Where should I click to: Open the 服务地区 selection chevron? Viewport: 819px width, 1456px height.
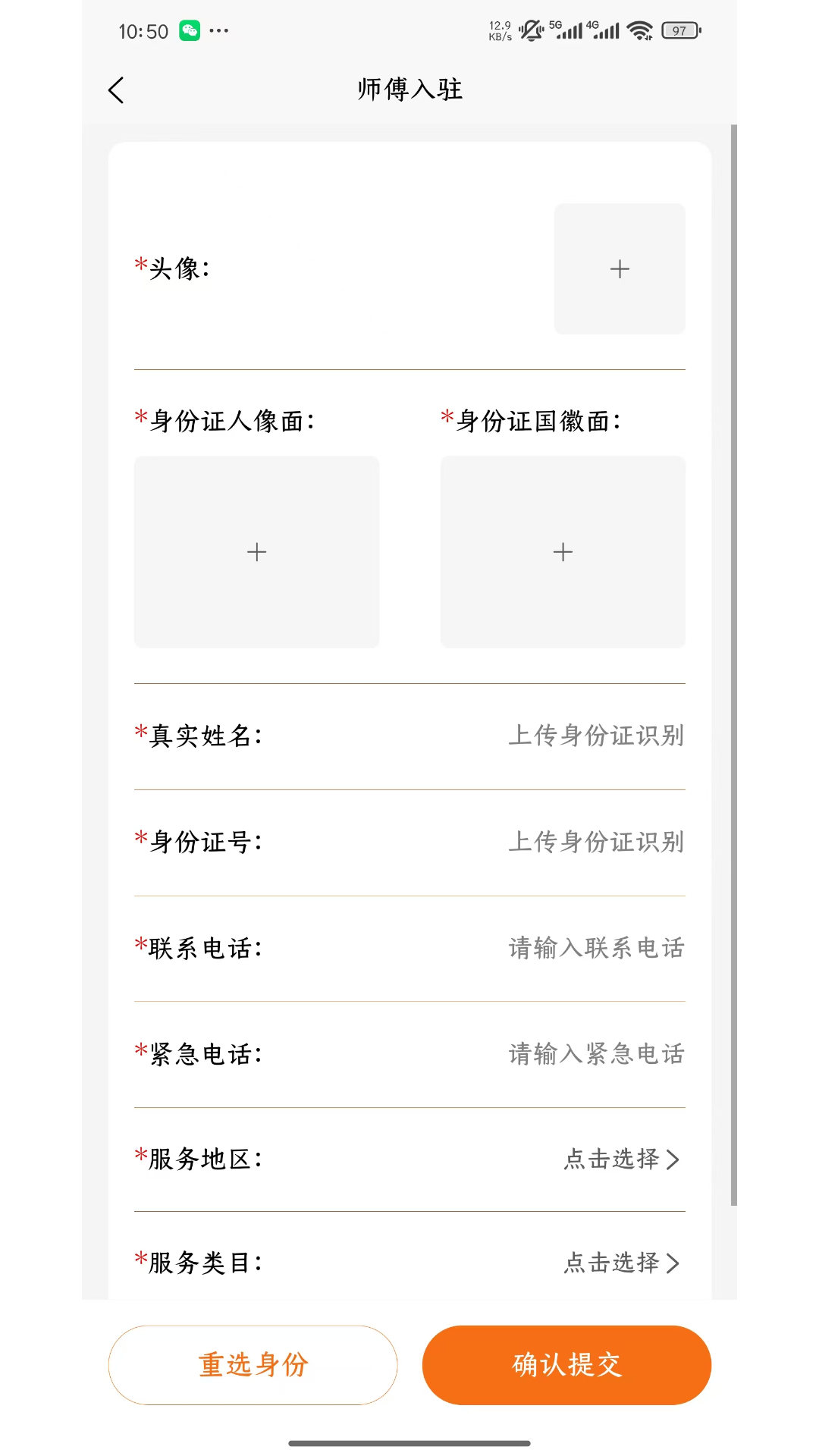673,1159
